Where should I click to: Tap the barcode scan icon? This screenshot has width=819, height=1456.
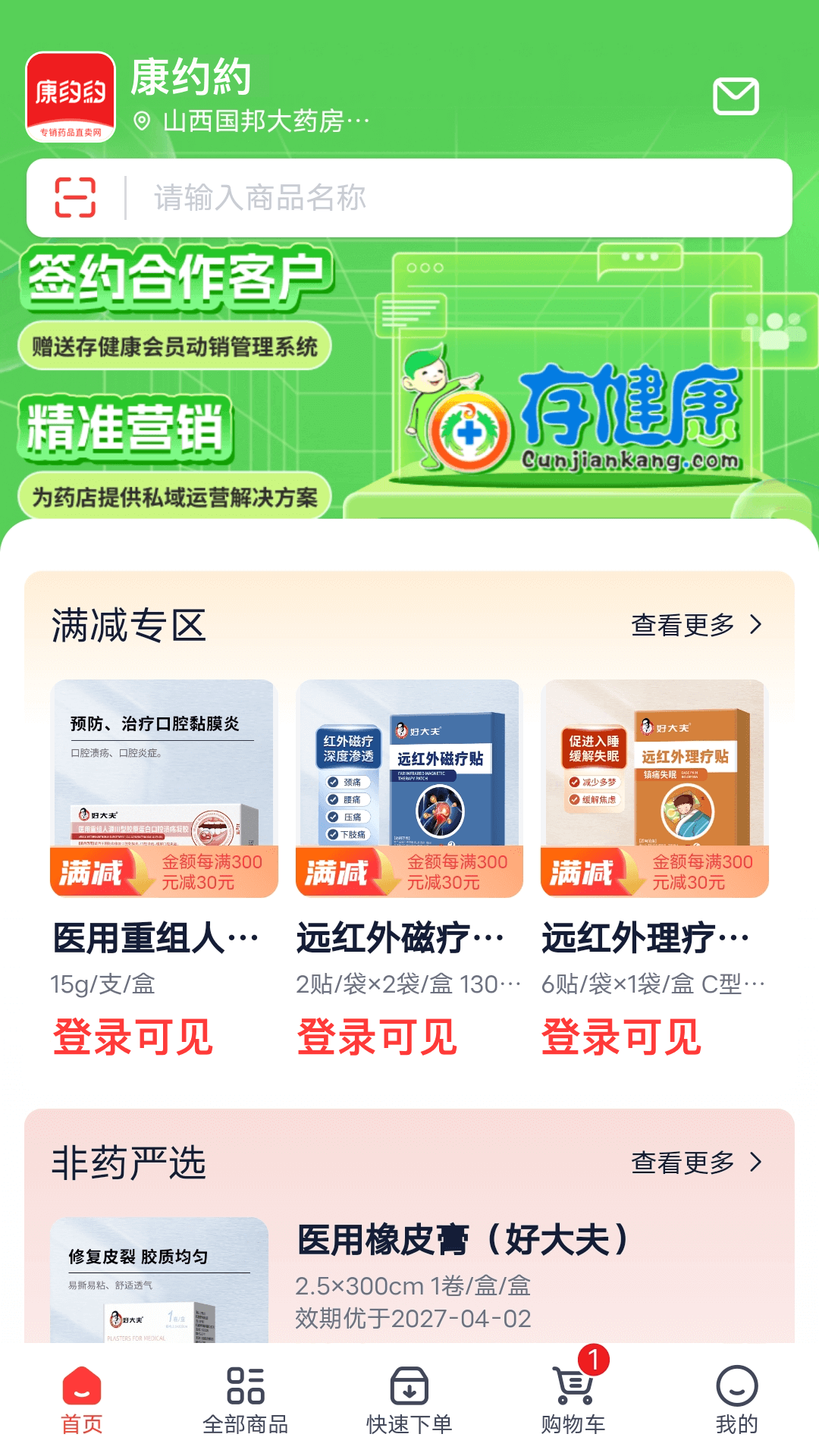point(75,197)
